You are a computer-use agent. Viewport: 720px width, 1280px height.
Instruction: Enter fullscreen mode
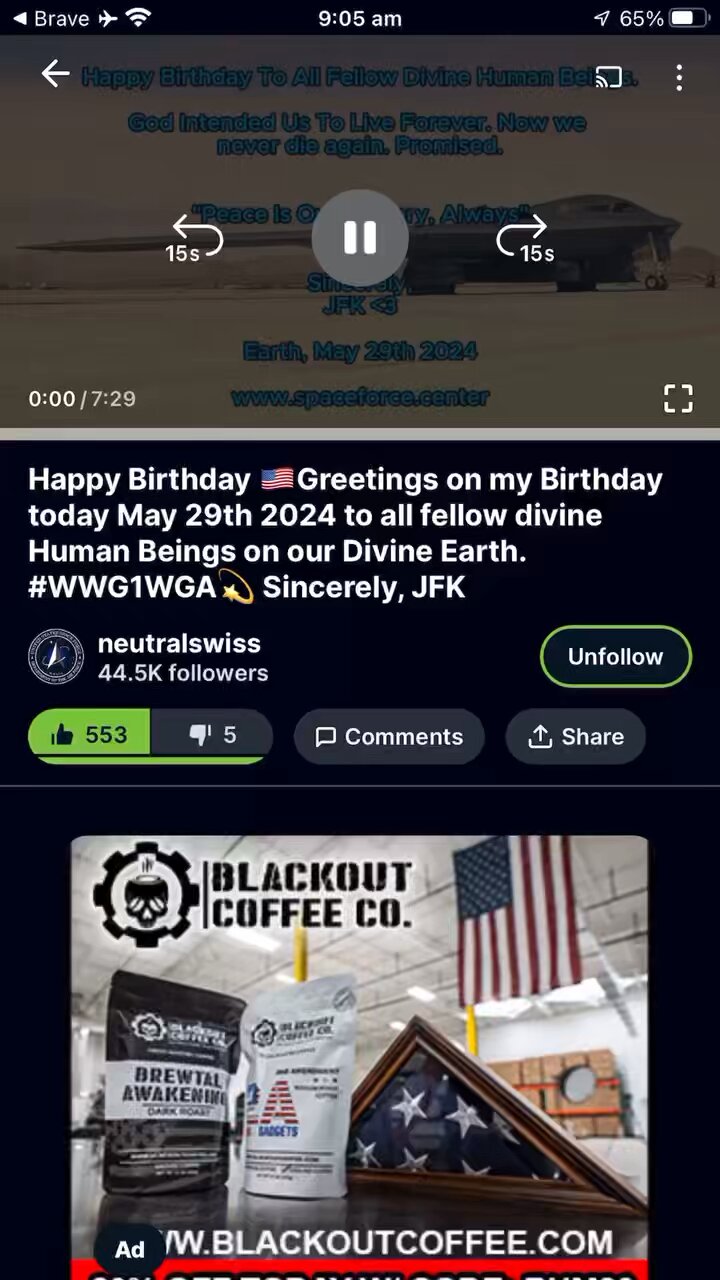[678, 398]
